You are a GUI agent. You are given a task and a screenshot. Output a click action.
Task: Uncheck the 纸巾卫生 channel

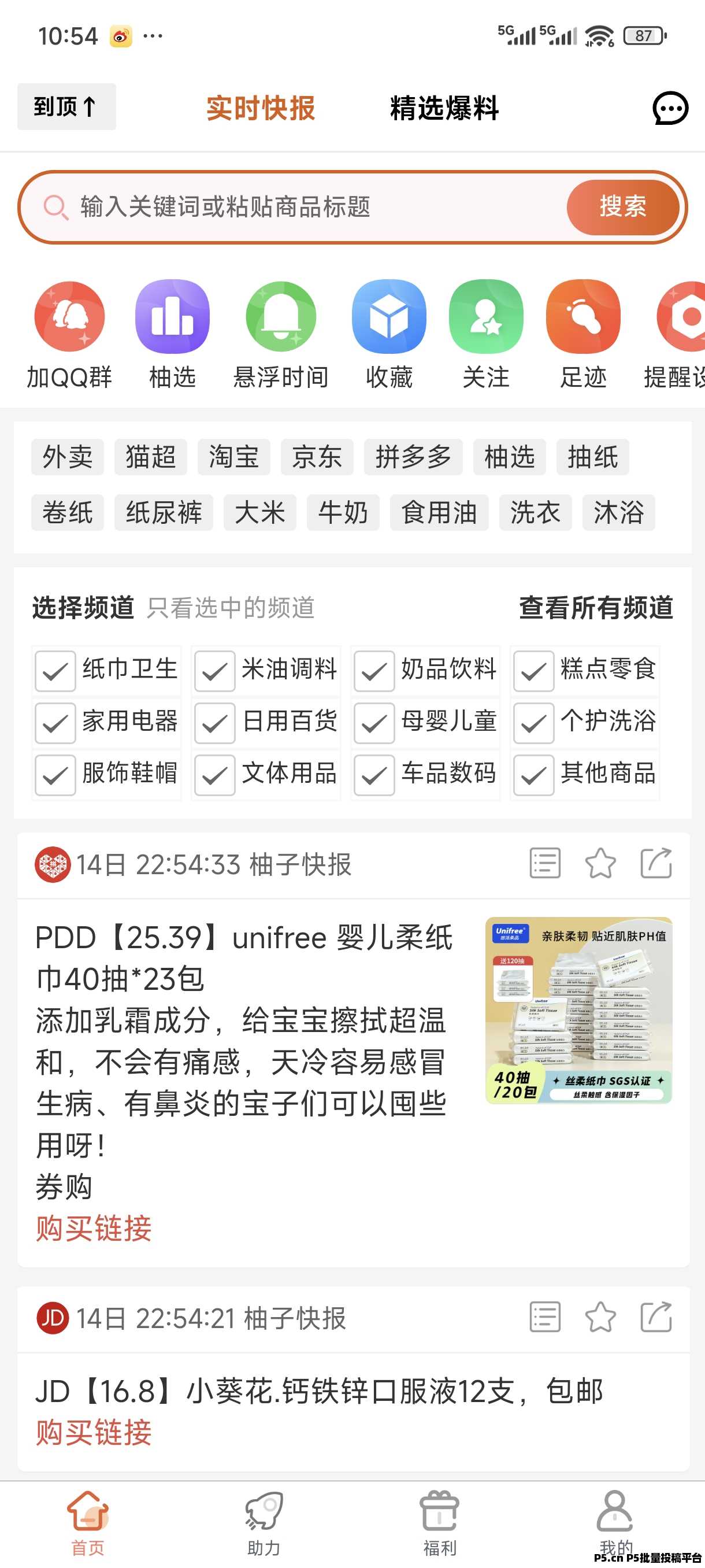pos(55,671)
